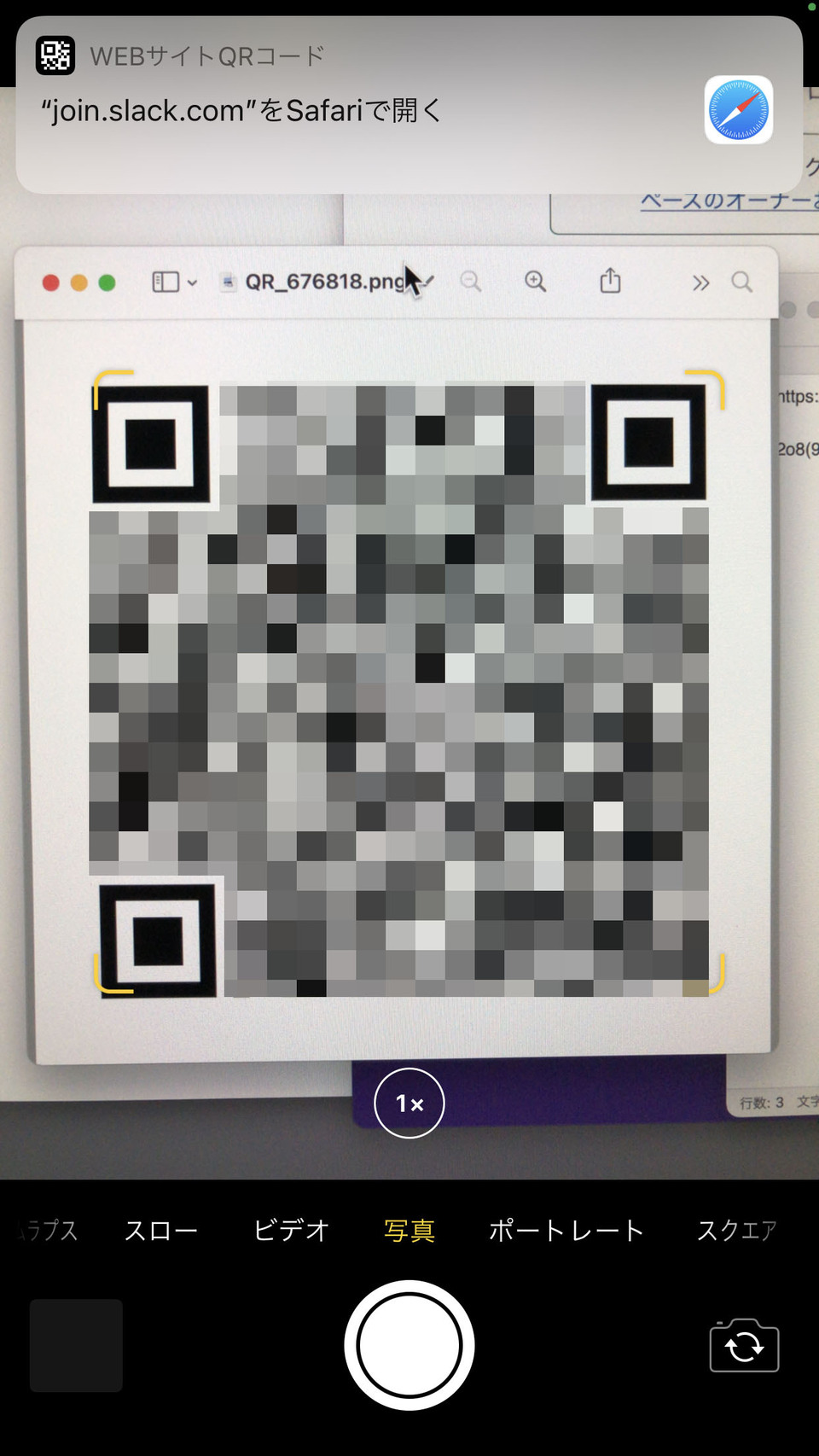
Task: Open the last photo thumbnail
Action: tap(76, 1346)
